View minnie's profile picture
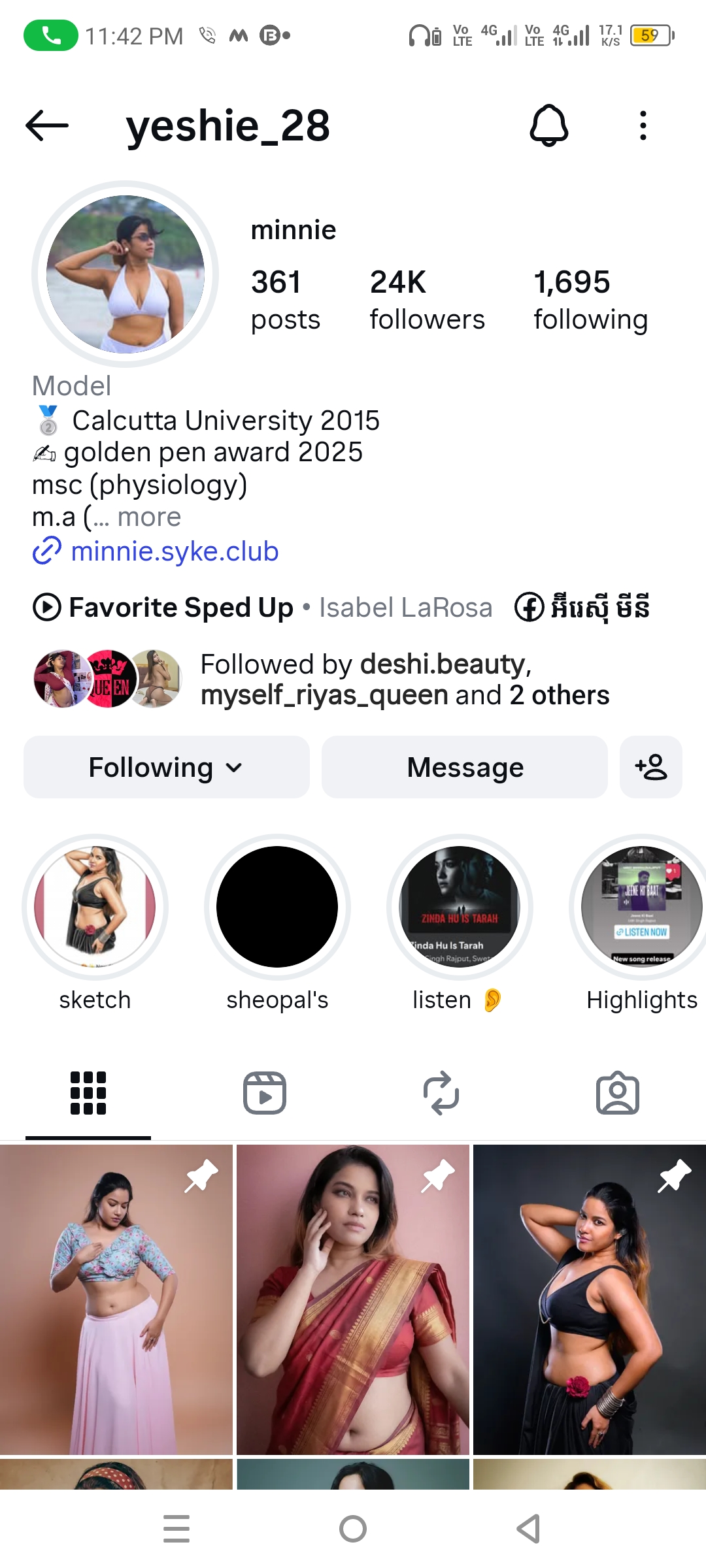Screen dimensions: 706x1568 tap(126, 274)
